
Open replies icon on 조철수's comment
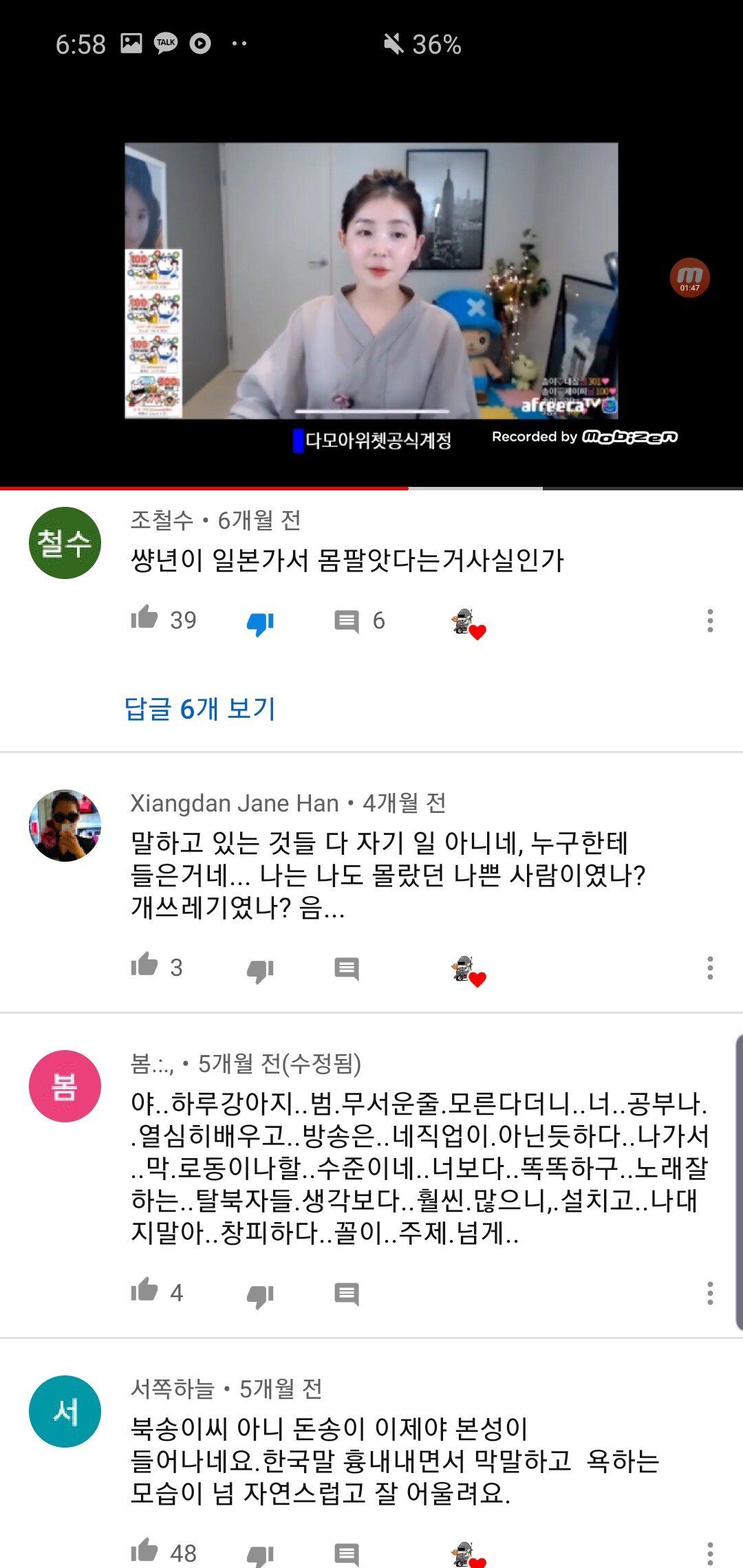click(347, 621)
